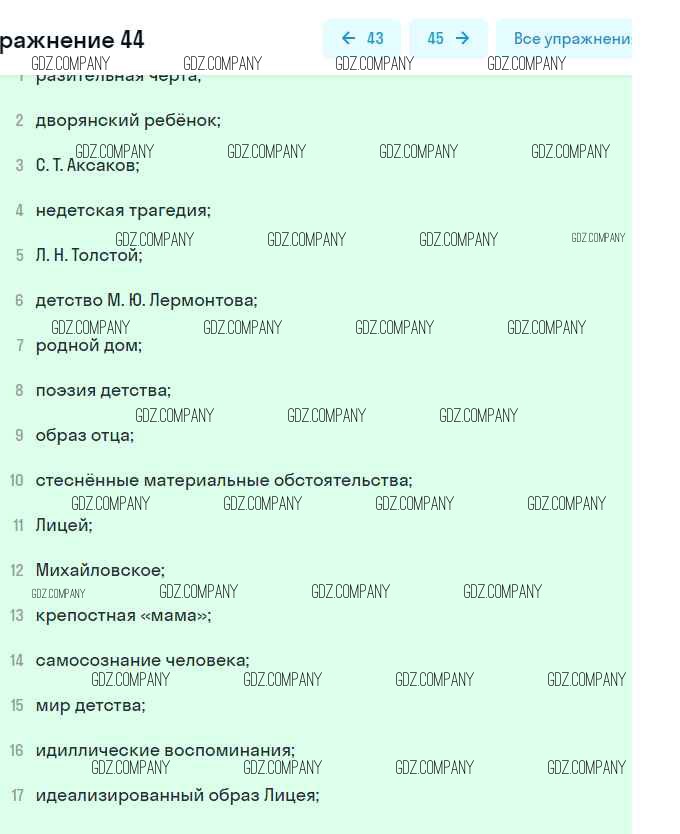680x834 pixels.
Task: Open the Все упражнения list
Action: tap(564, 38)
